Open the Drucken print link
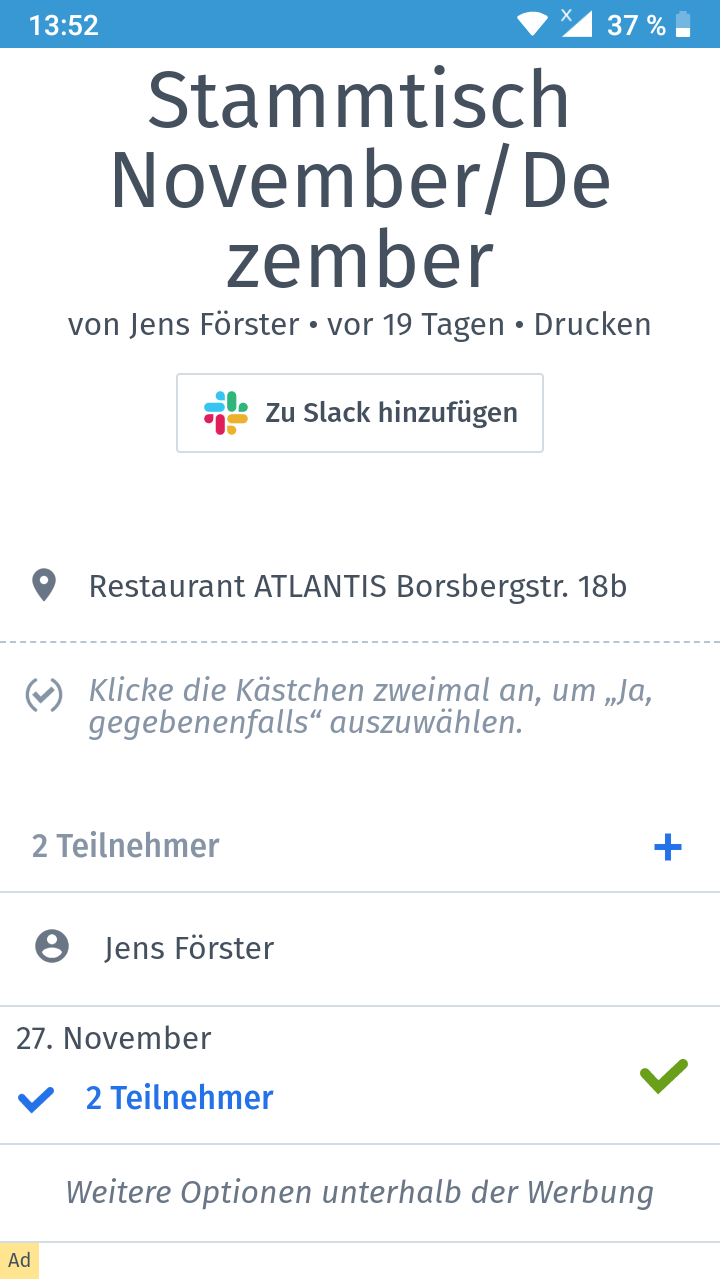 click(x=592, y=325)
